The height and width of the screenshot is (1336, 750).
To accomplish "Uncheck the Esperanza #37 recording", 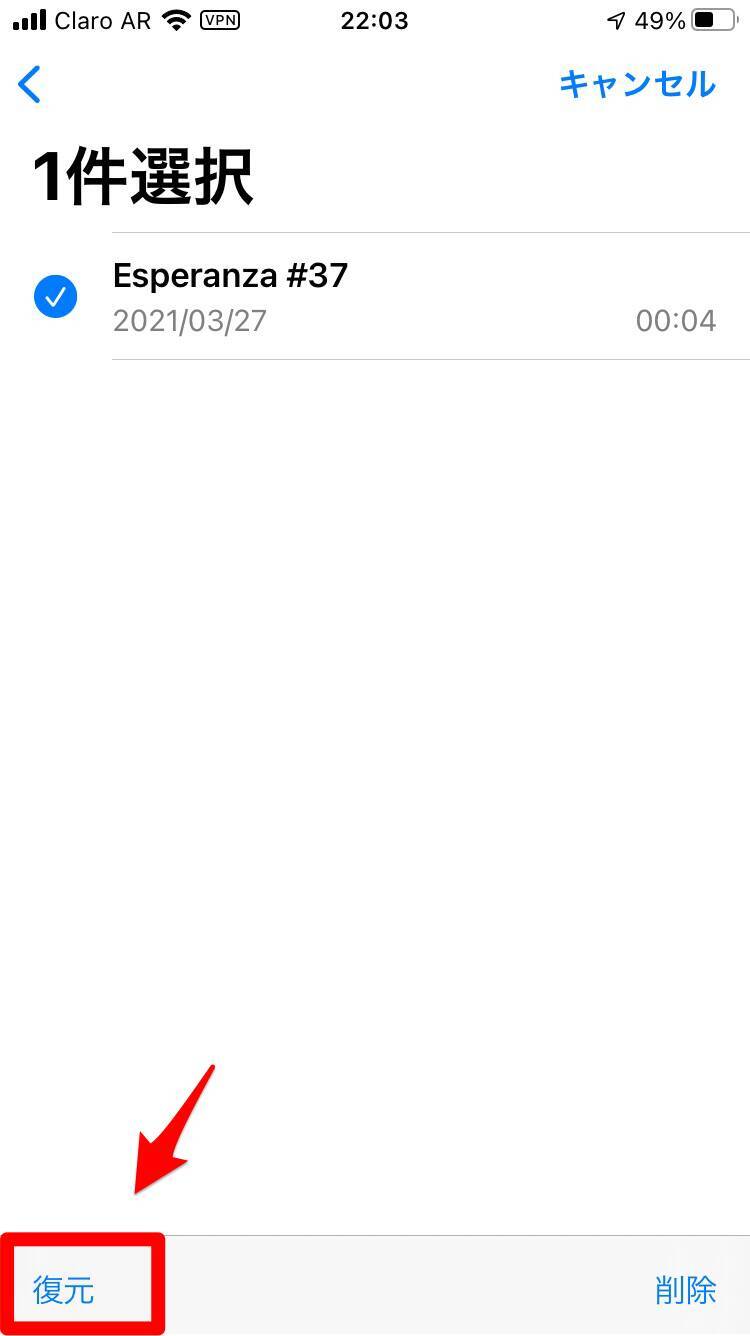I will [56, 296].
